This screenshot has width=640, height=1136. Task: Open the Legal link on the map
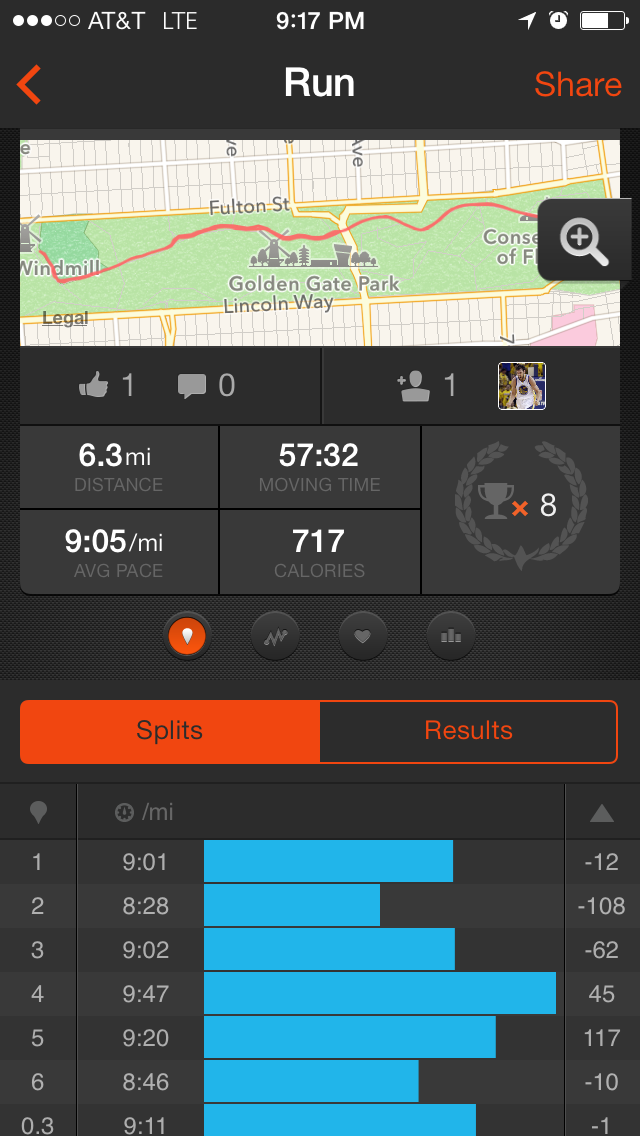tap(65, 318)
